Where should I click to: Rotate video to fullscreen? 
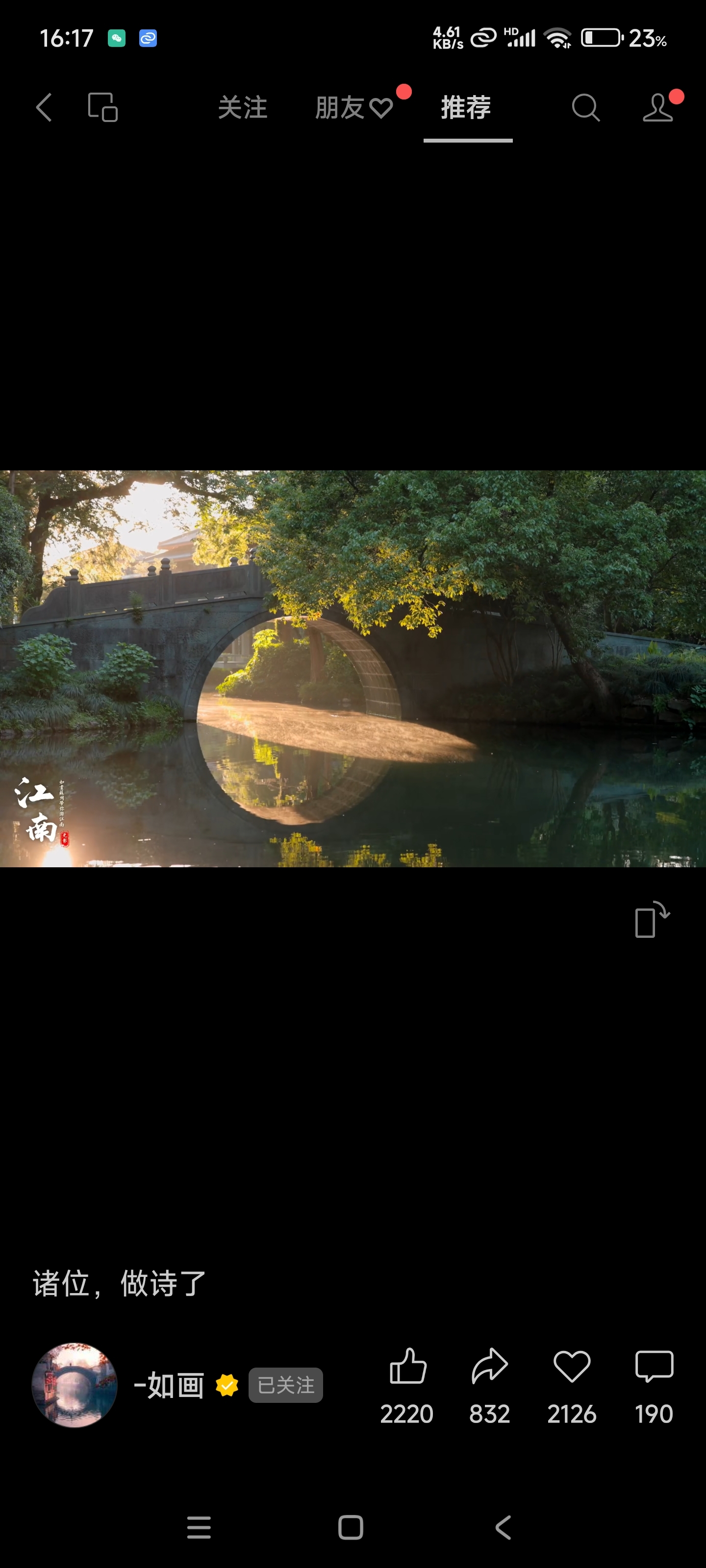652,920
